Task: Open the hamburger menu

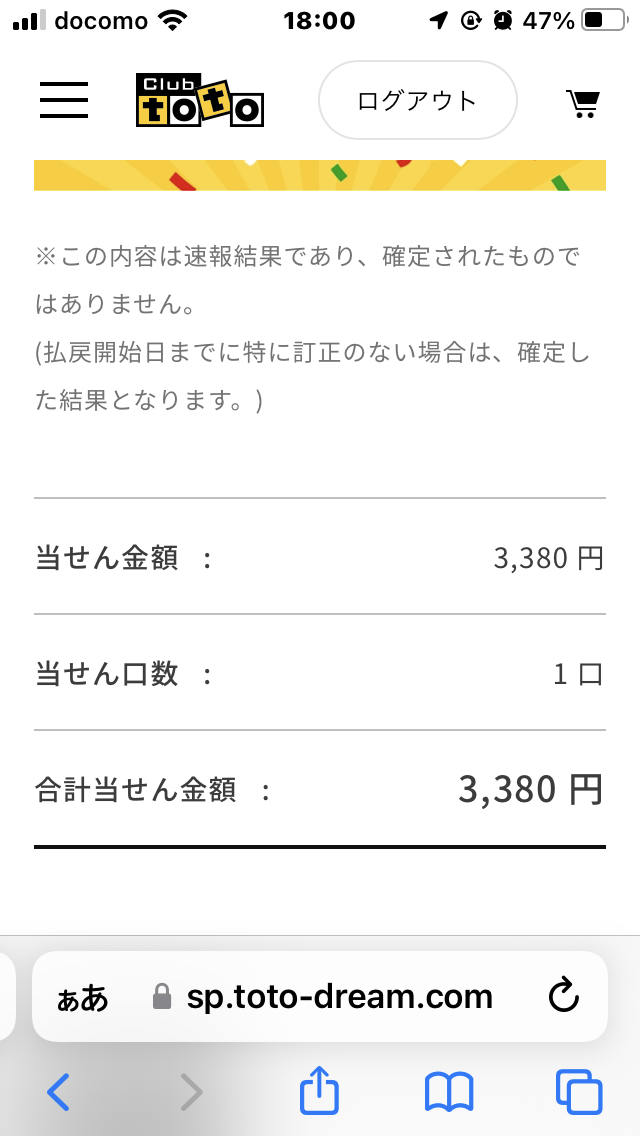Action: [x=64, y=100]
